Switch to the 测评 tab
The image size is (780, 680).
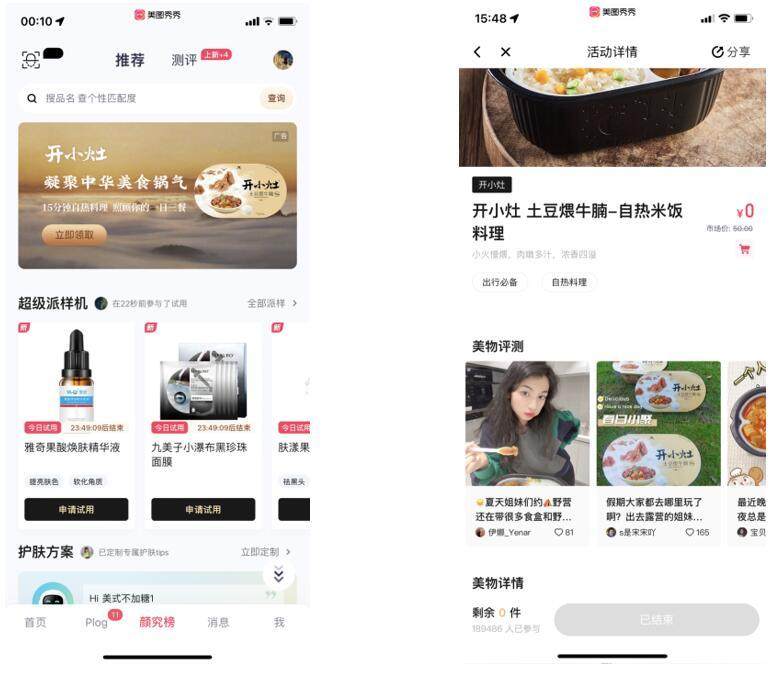pyautogui.click(x=184, y=60)
